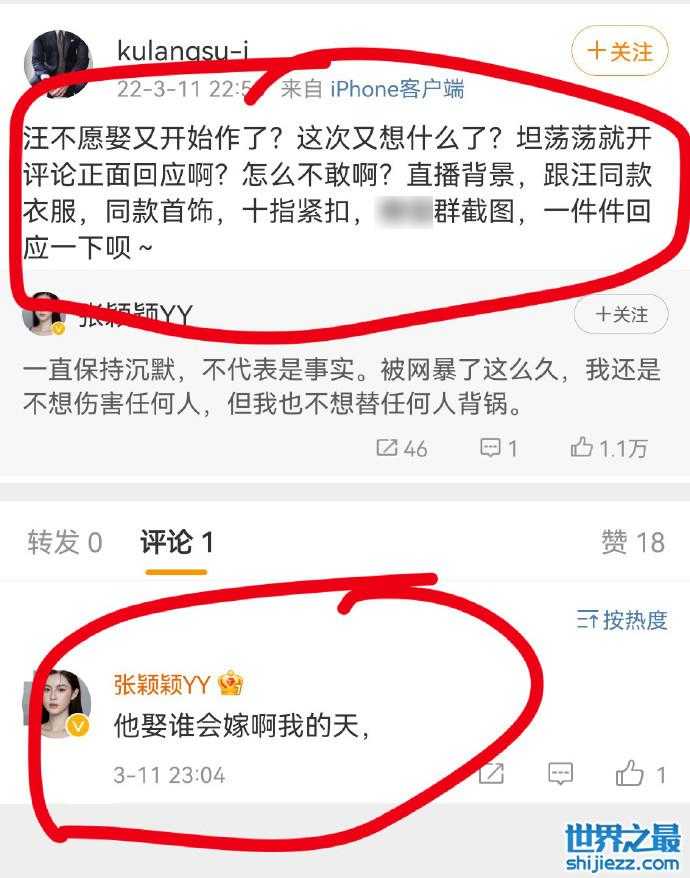690x878 pixels.
Task: Open comments on the quoted post
Action: 498,448
